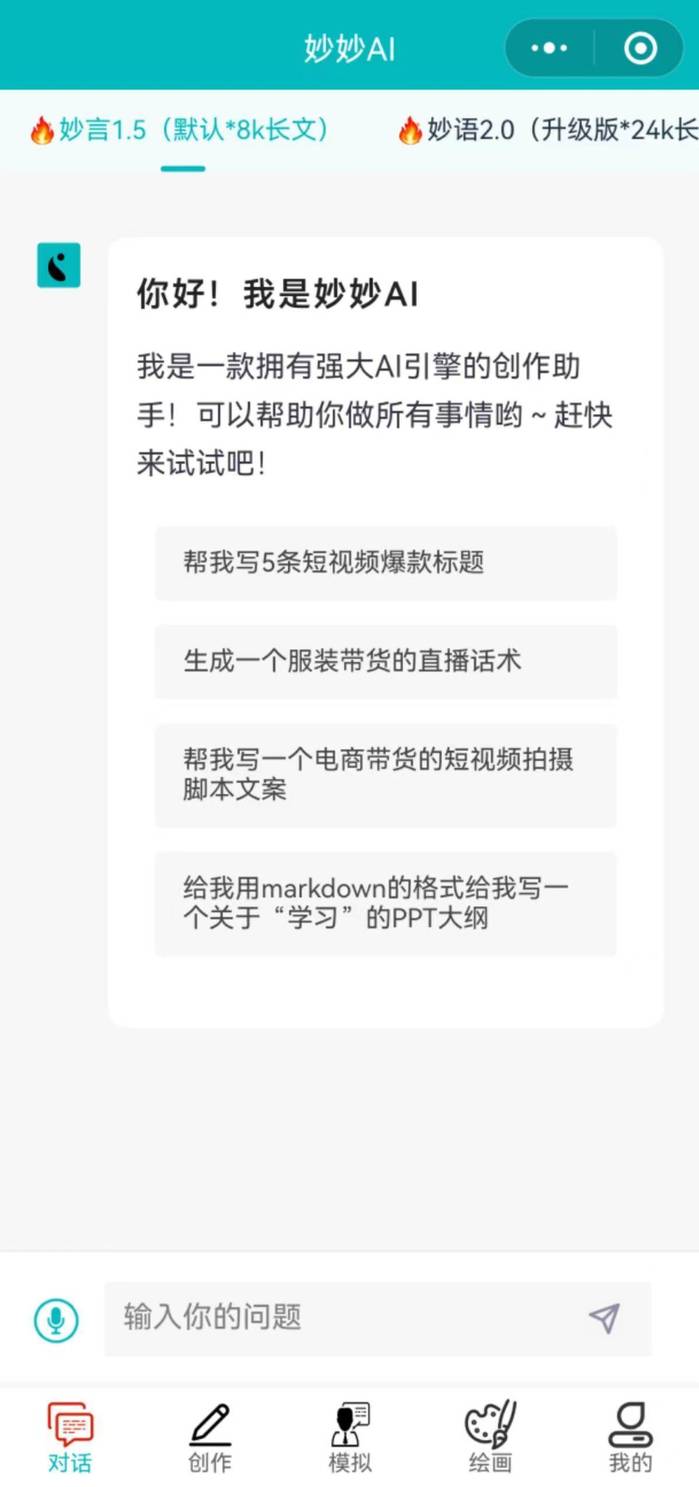Use the markdown PPT大纲 suggestion
Viewport: 699px width, 1487px height.
click(x=385, y=903)
